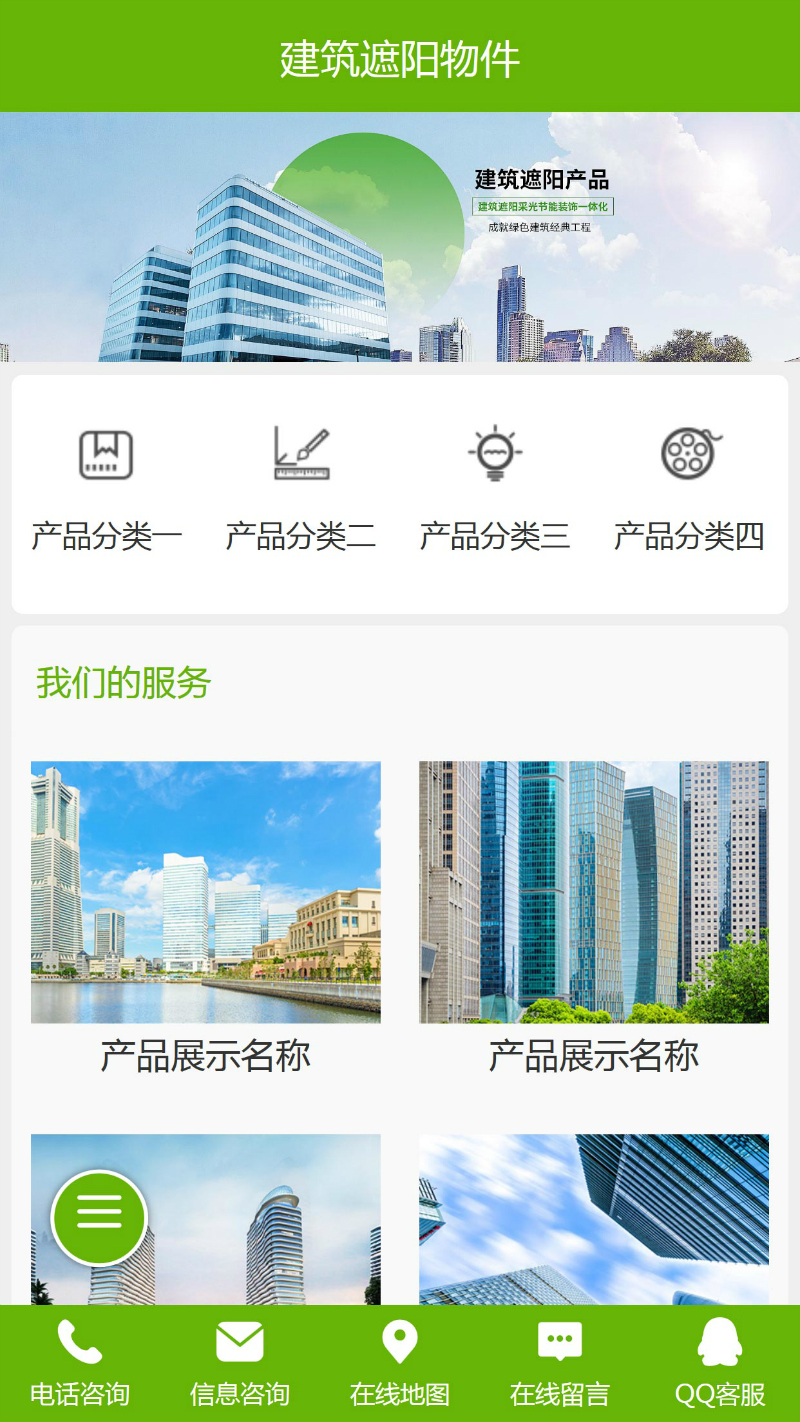The height and width of the screenshot is (1422, 800).
Task: View the 建筑遮阳产品 banner
Action: 400,237
